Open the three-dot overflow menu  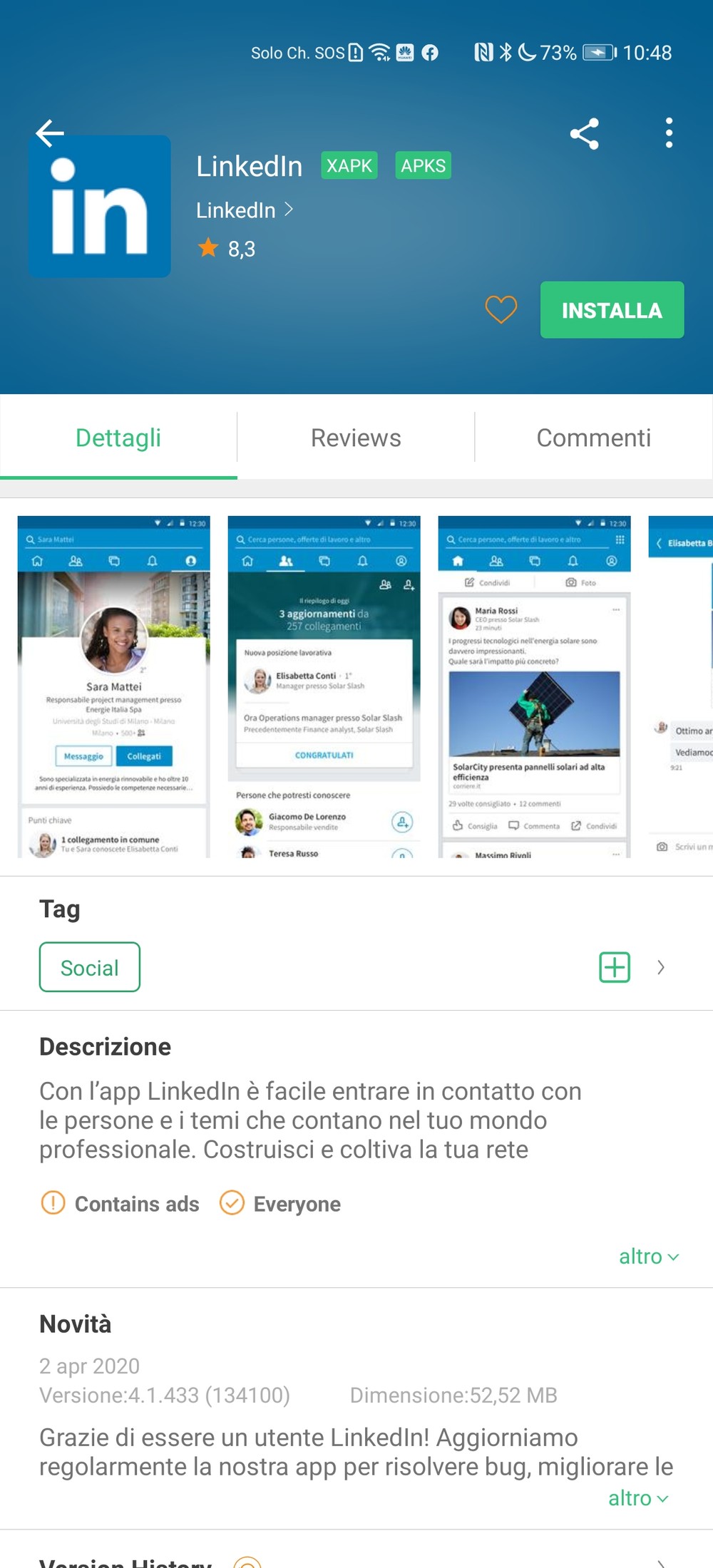click(x=669, y=133)
